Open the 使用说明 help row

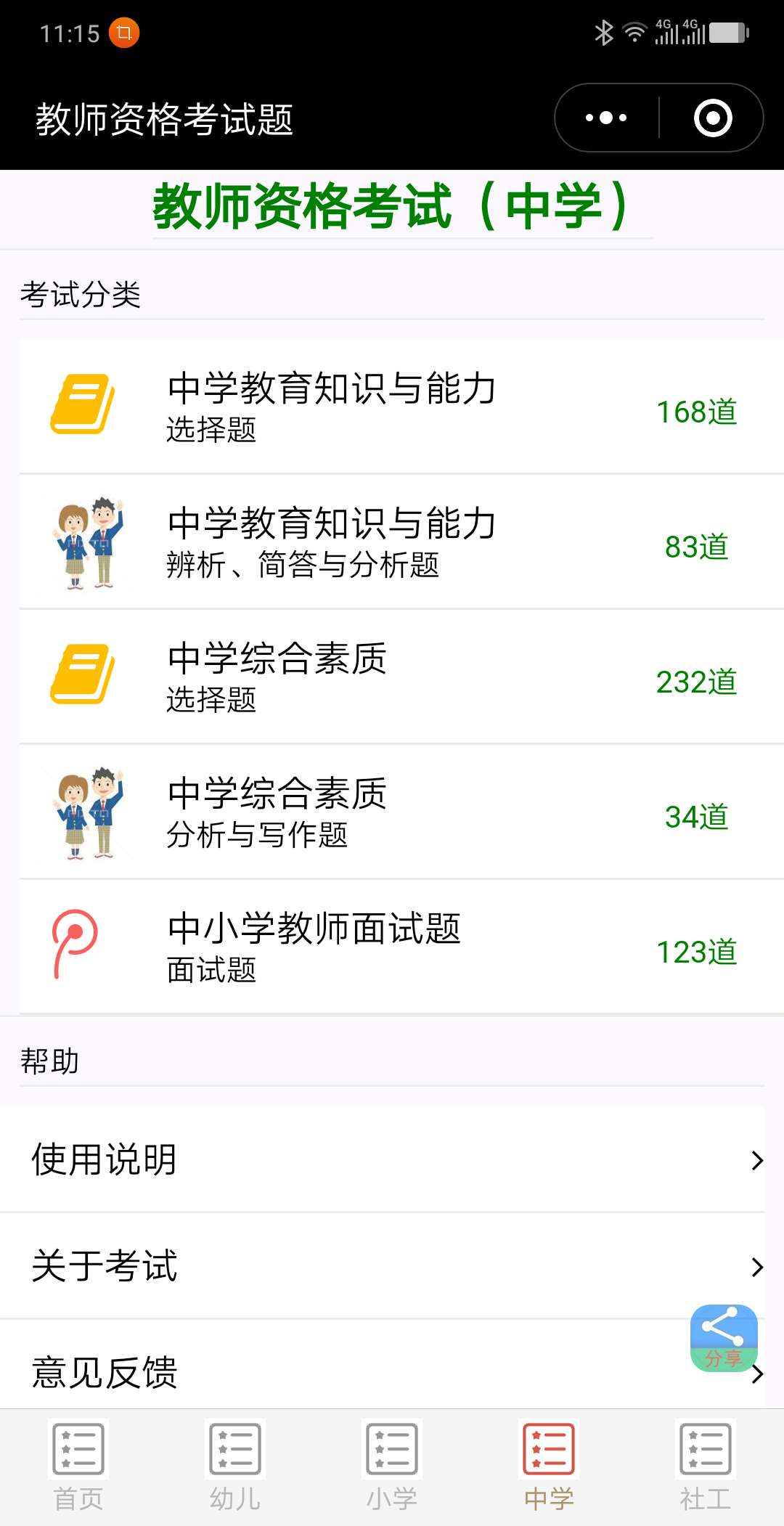[383, 1159]
